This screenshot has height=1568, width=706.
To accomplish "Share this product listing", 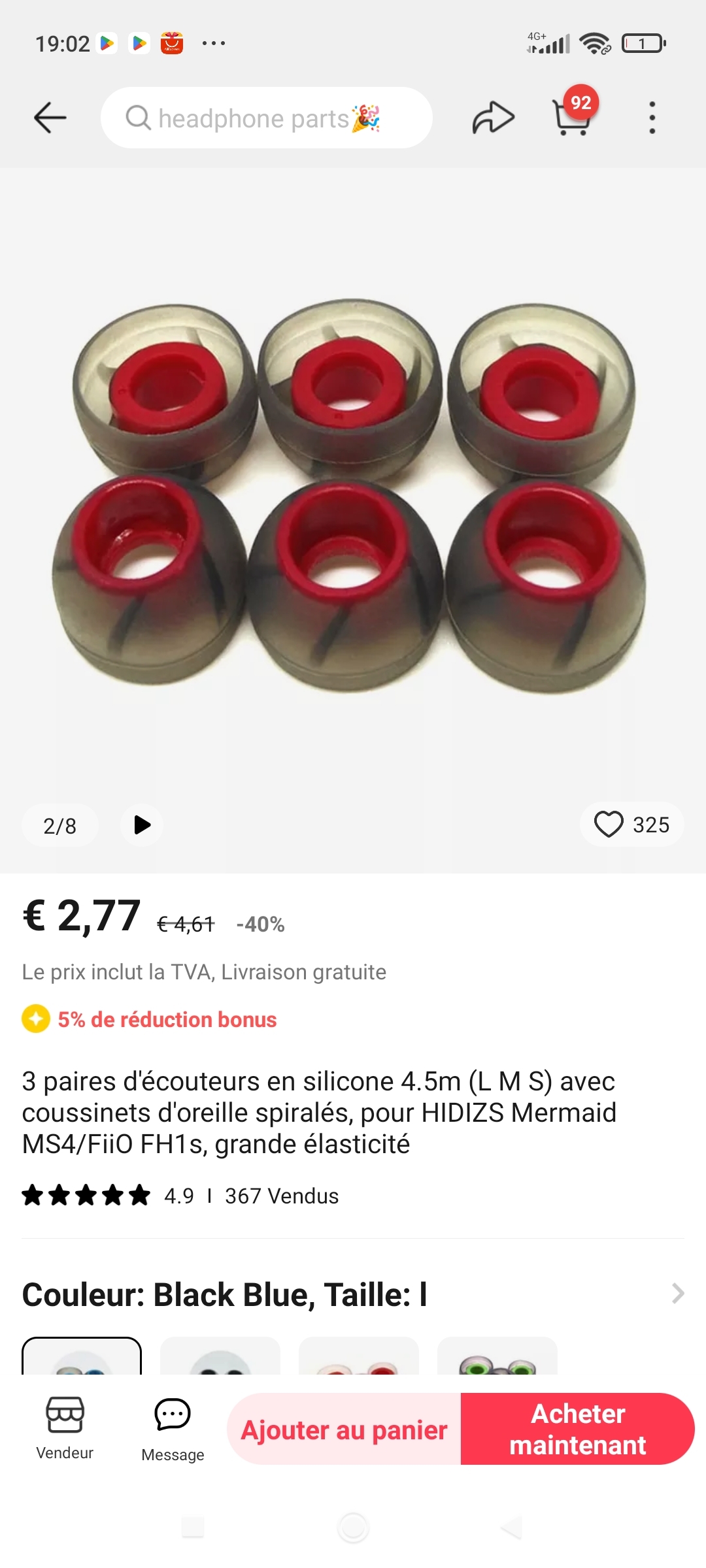I will [x=493, y=118].
